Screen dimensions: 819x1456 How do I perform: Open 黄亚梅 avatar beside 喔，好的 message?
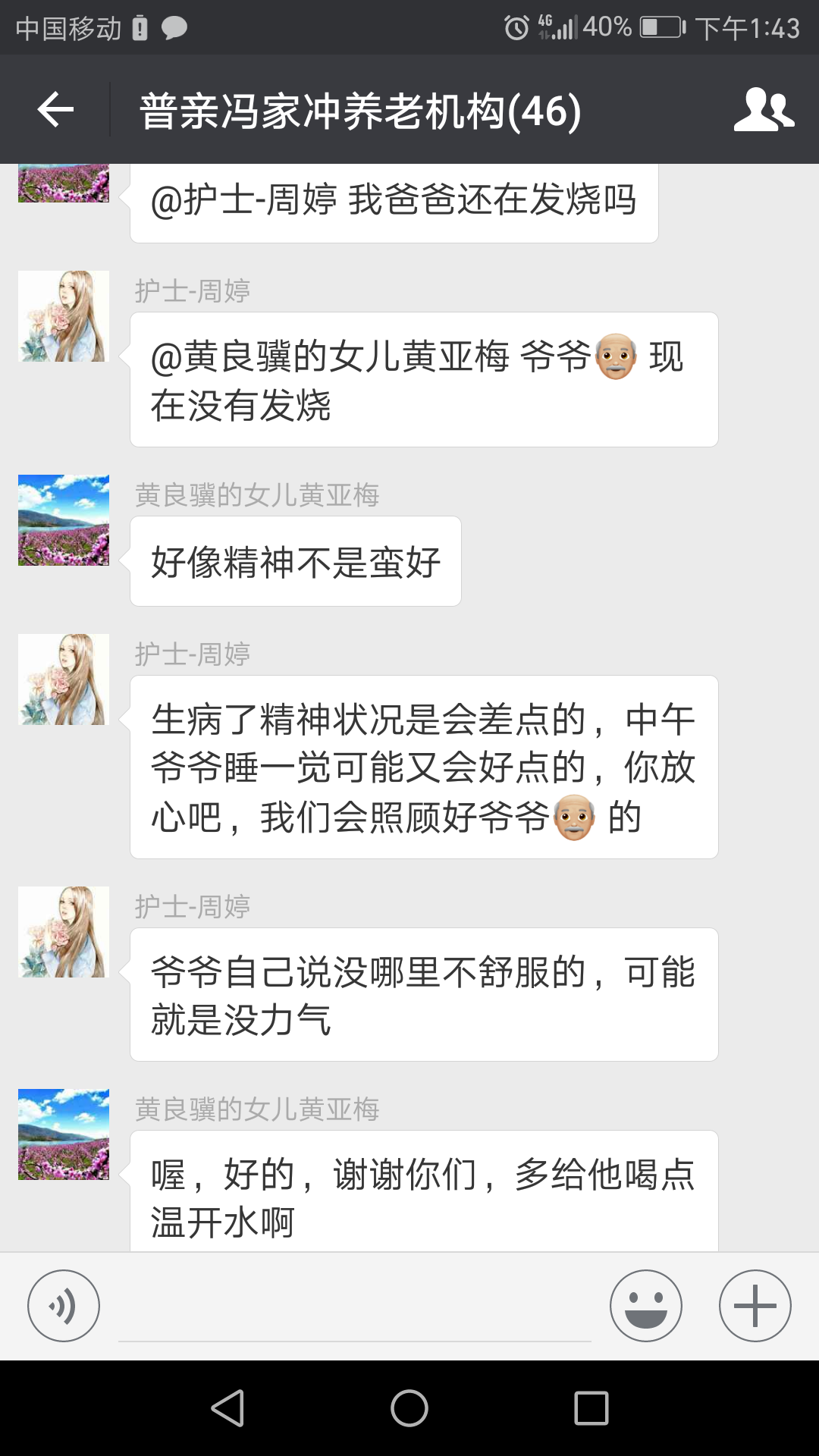click(x=64, y=1134)
